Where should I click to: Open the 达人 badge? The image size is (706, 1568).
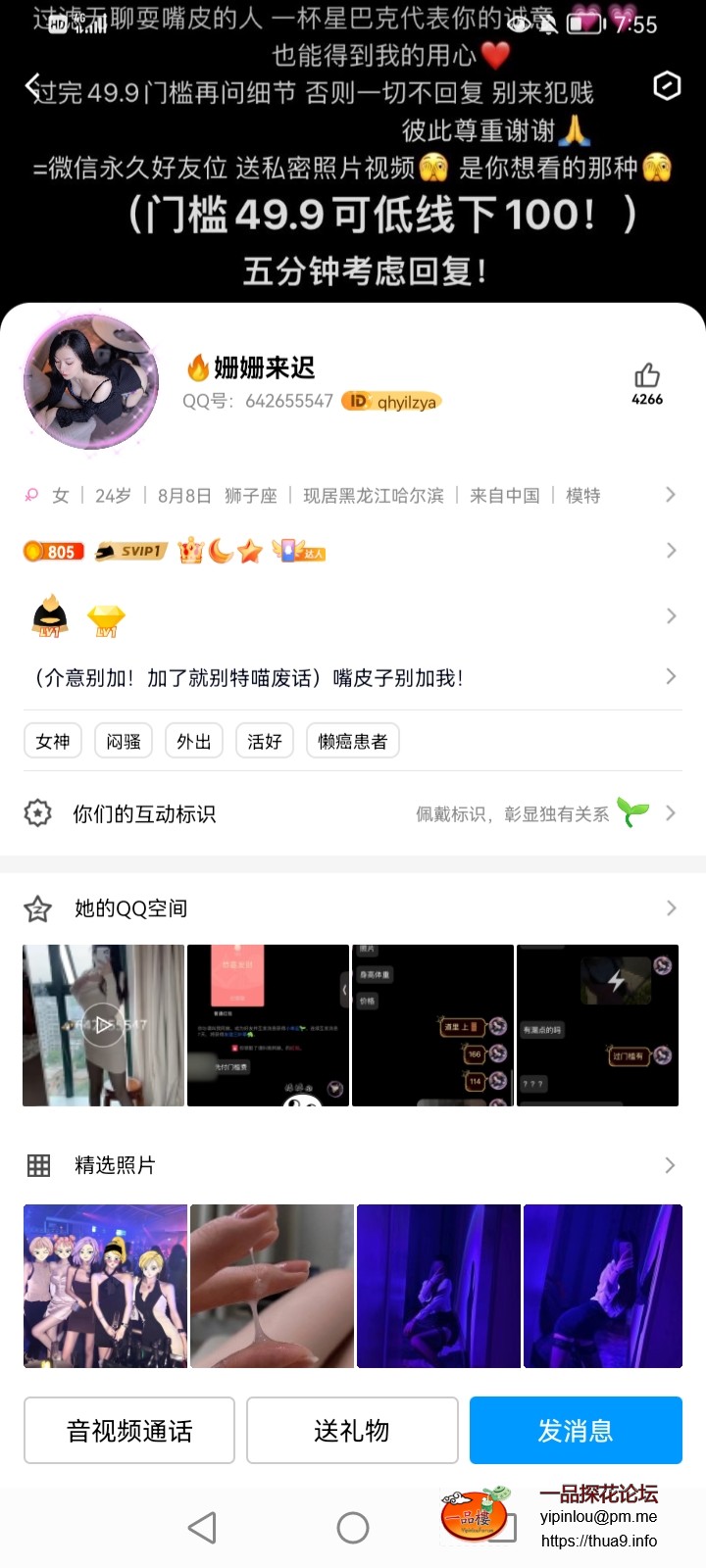point(298,551)
